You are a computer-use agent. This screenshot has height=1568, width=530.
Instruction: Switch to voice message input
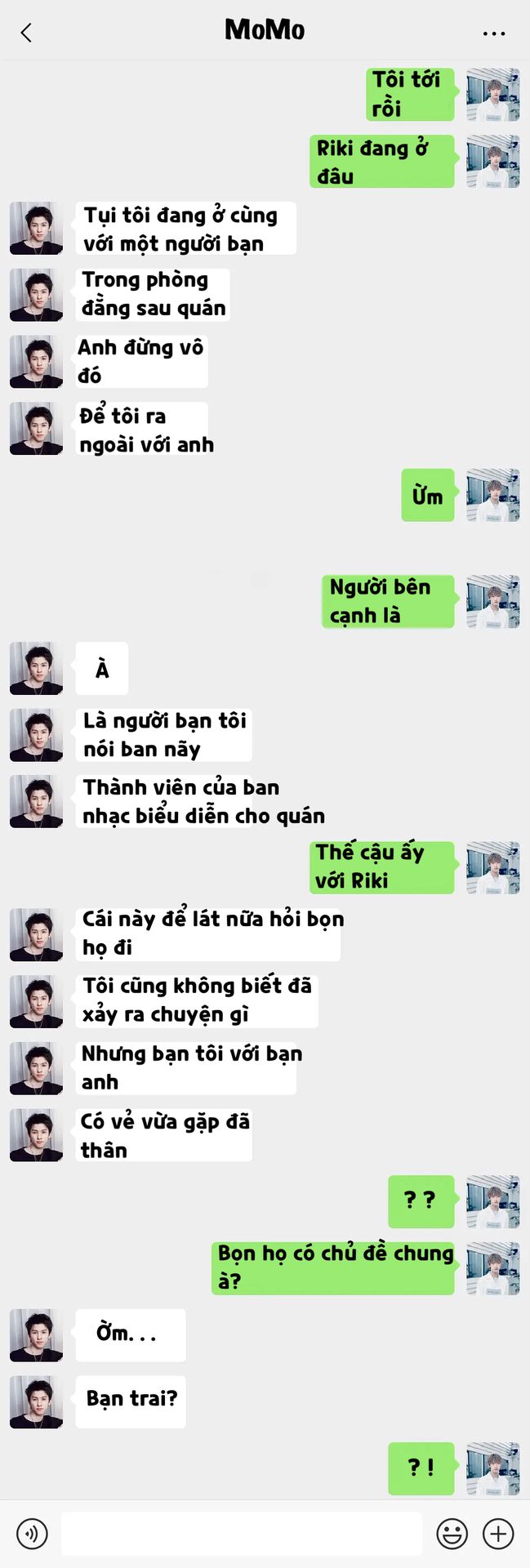33,1534
